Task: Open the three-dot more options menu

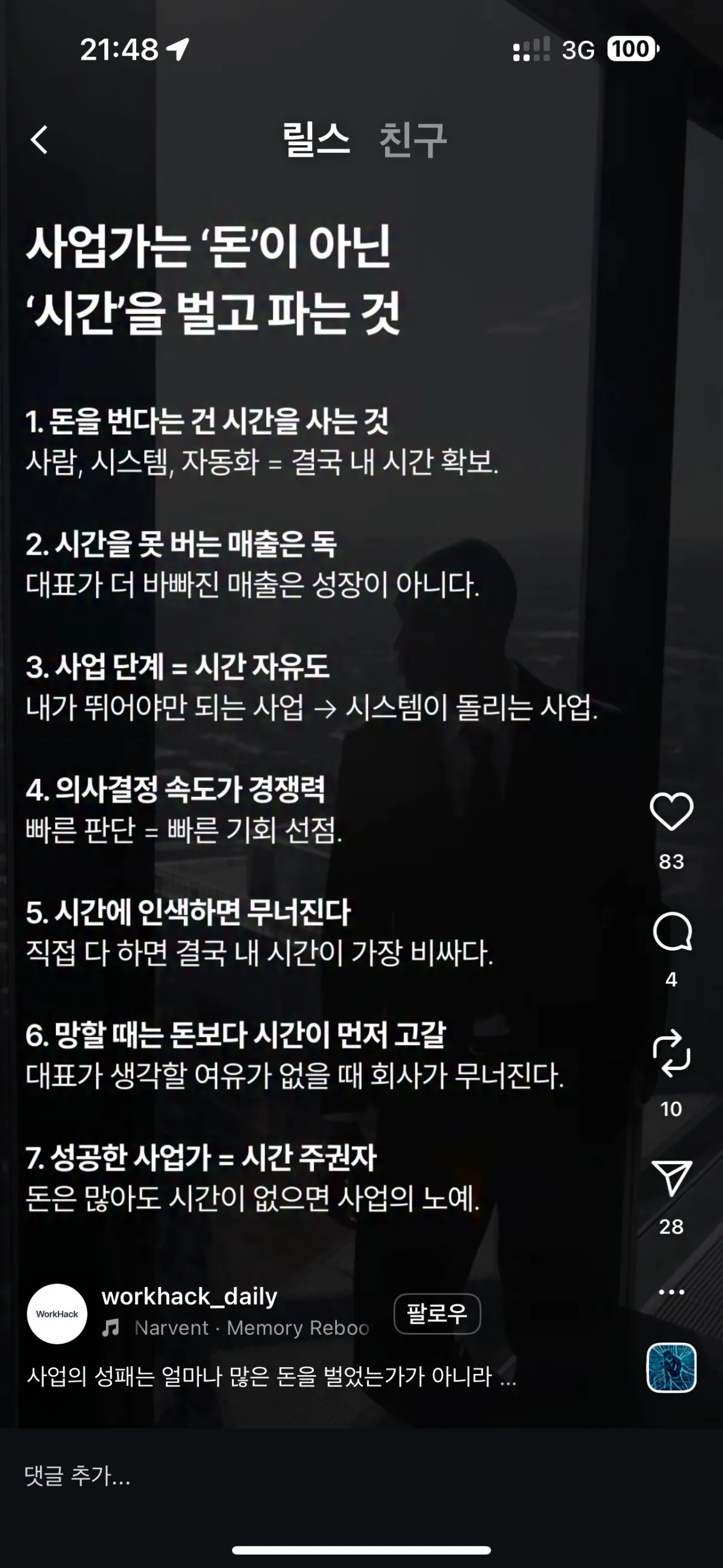Action: click(x=671, y=1292)
